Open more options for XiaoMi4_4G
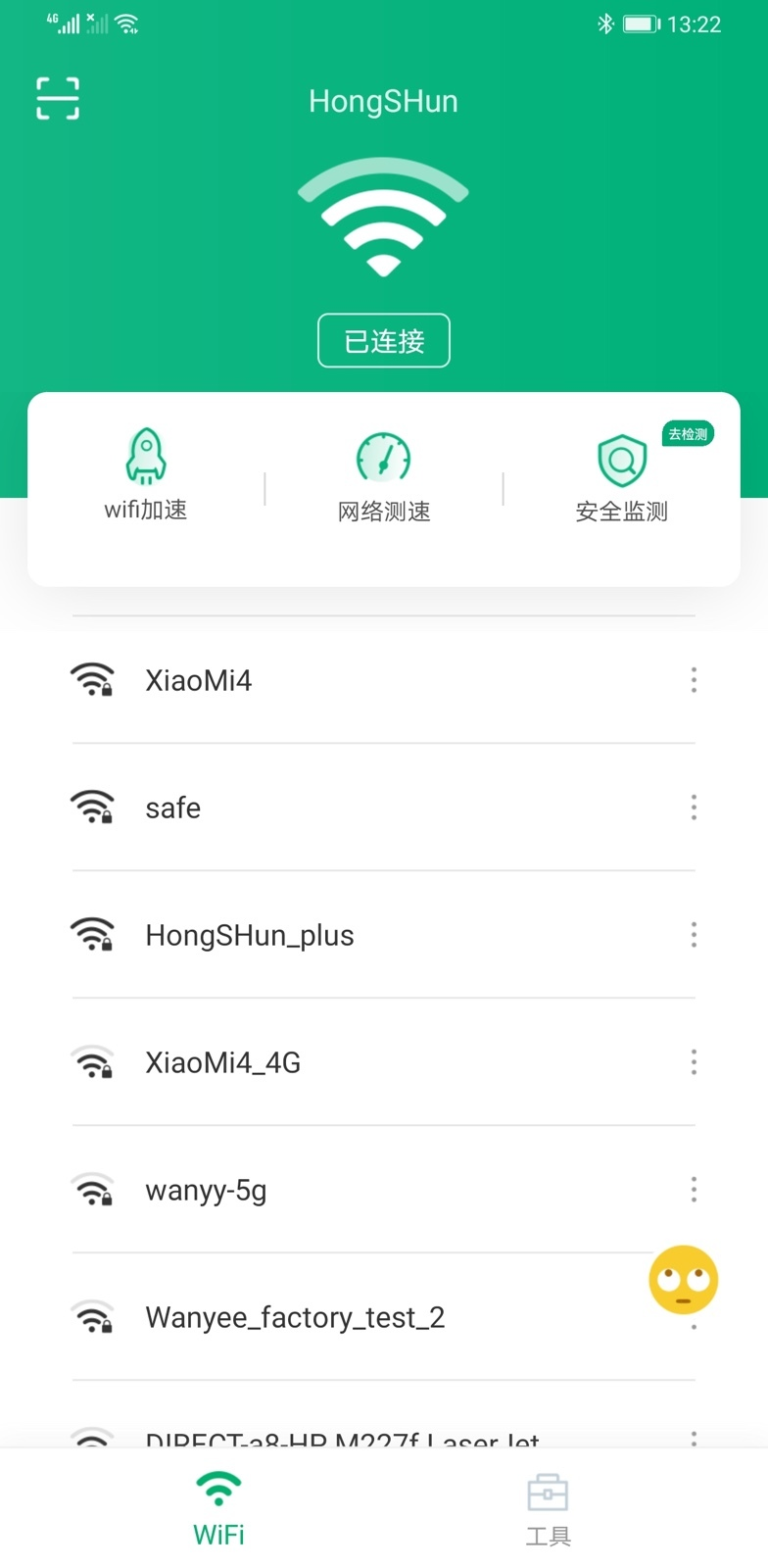Viewport: 768px width, 1568px height. pos(694,1062)
